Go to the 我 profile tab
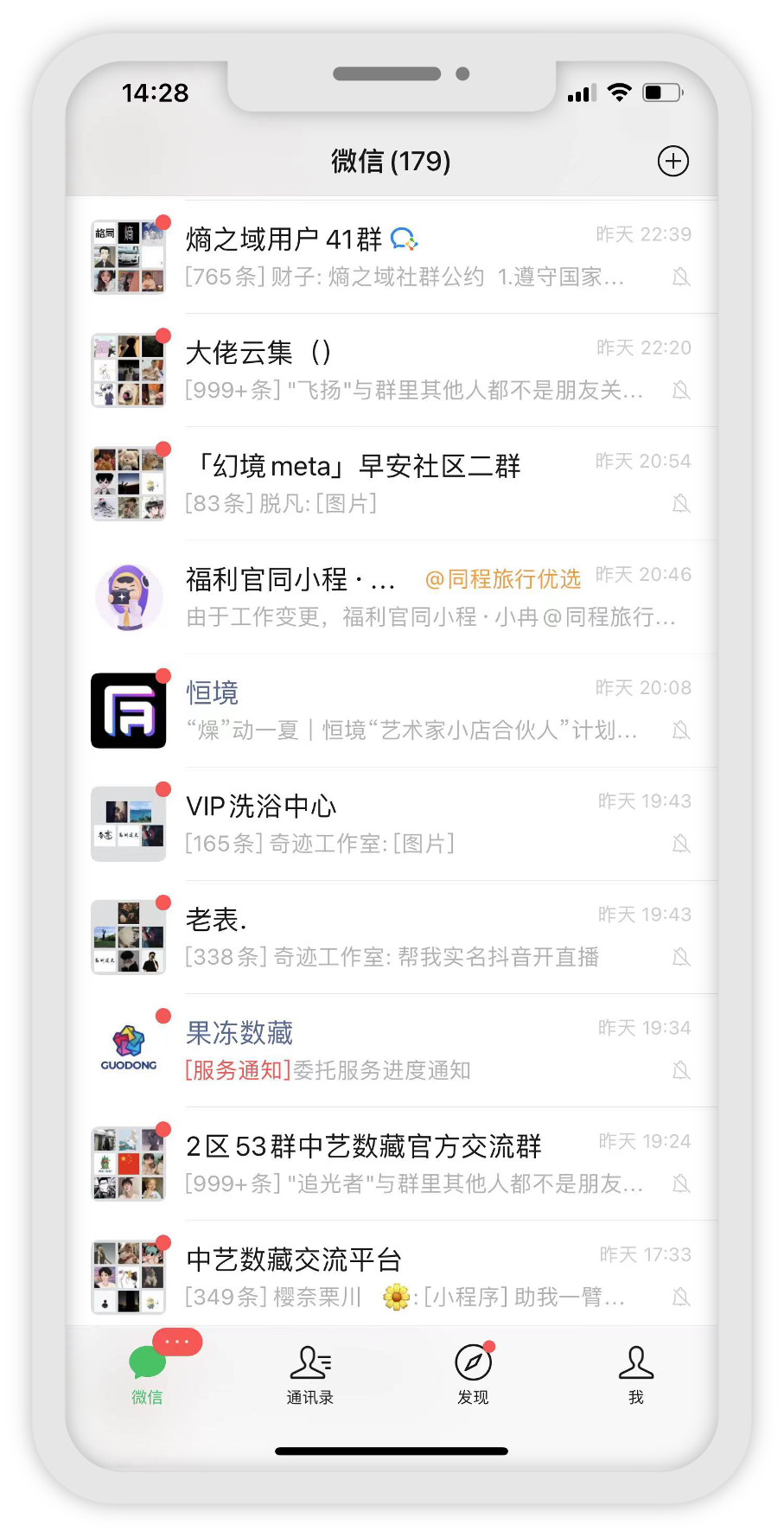This screenshot has width=784, height=1537. pos(635,1373)
